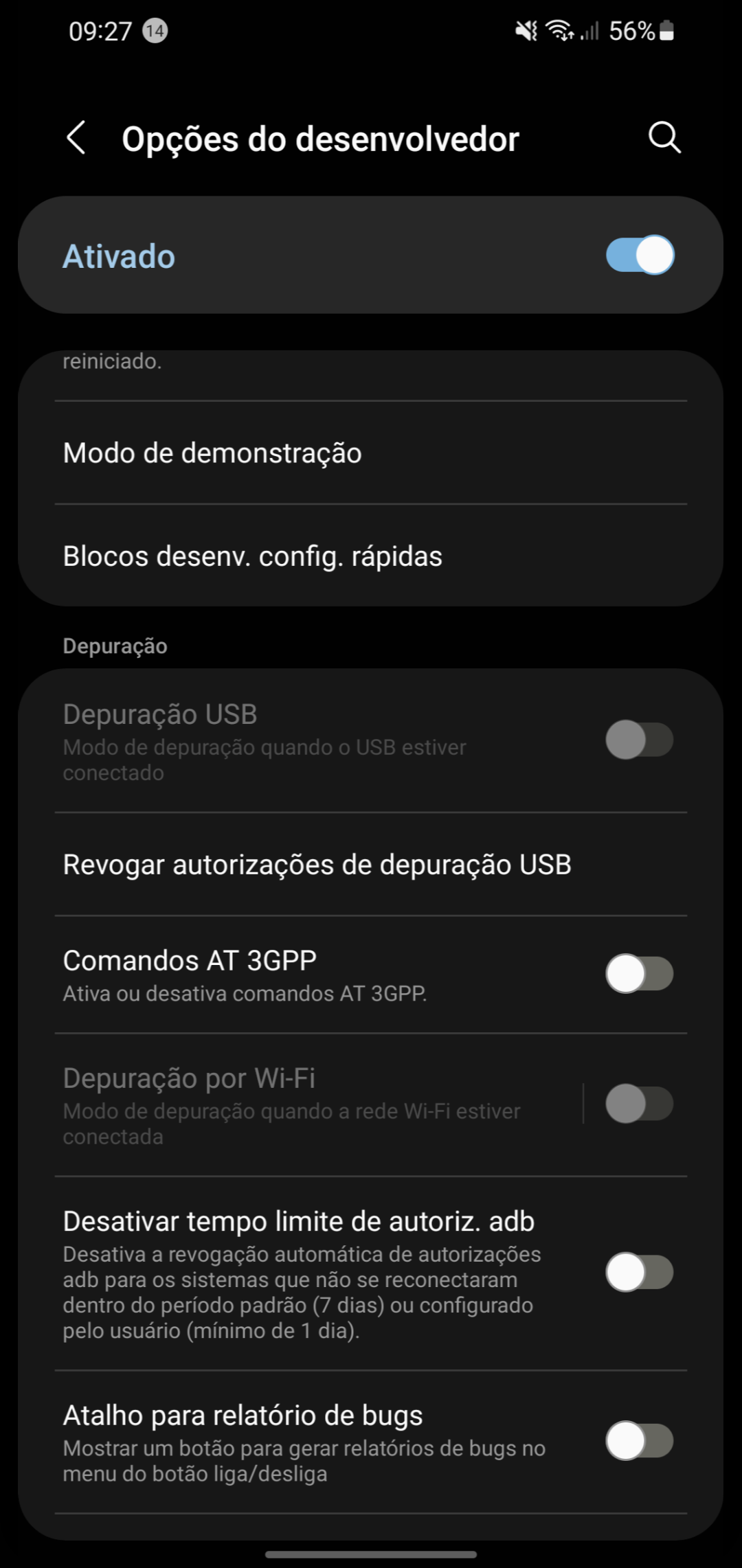
Task: Open Blocos desenv. config. rápidas
Action: click(x=371, y=556)
